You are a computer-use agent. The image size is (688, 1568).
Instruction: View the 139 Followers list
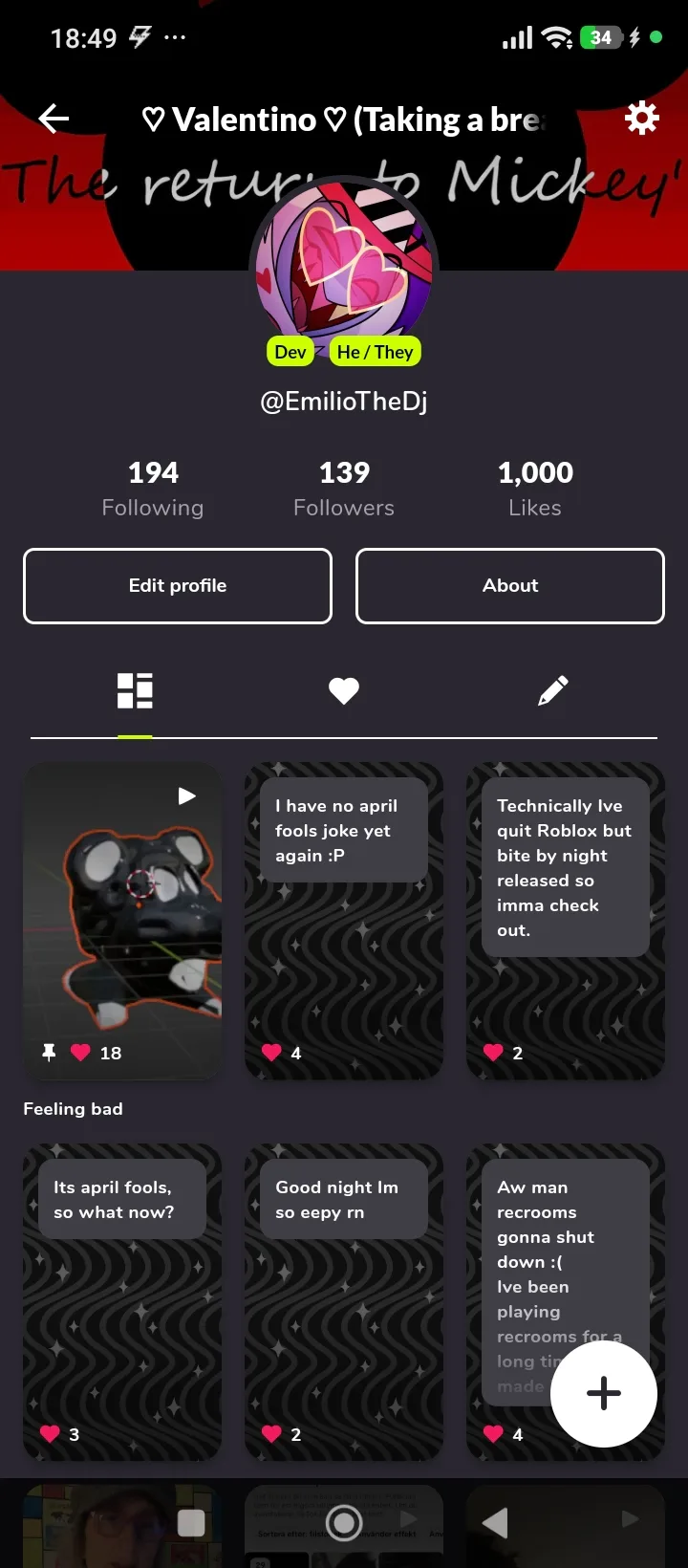point(344,488)
